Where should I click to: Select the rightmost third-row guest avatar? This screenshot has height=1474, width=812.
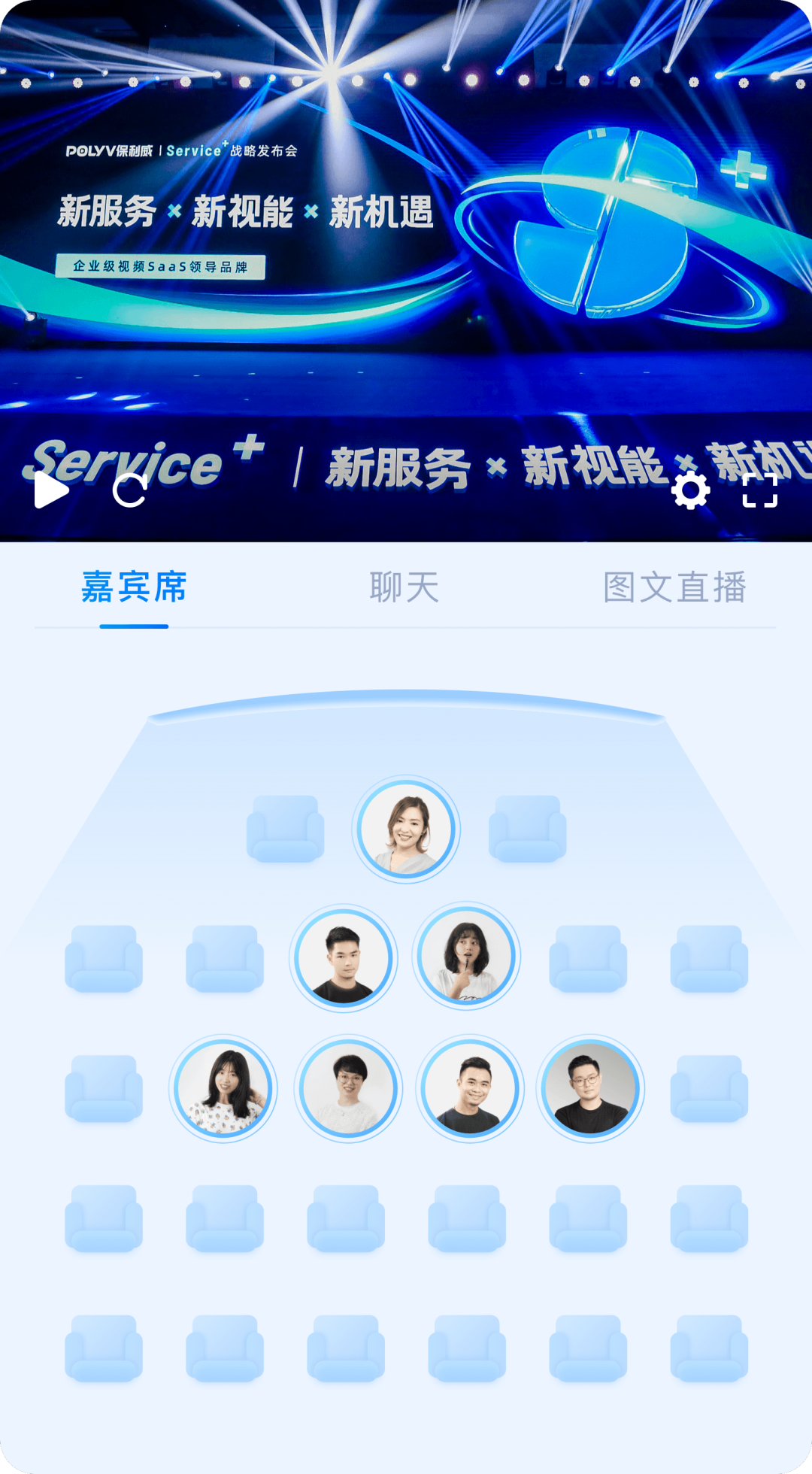pos(590,1088)
